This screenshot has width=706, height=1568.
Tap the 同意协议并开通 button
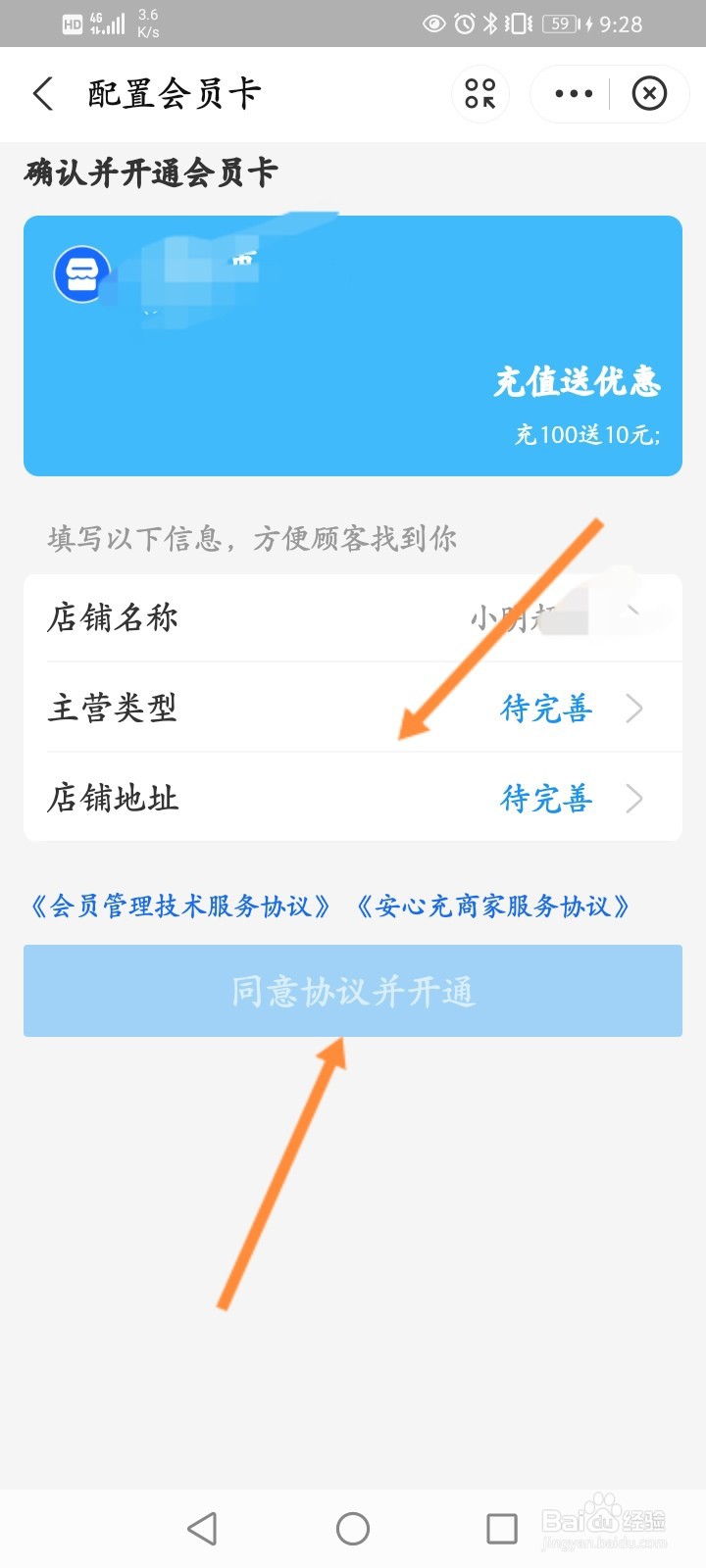[x=353, y=991]
